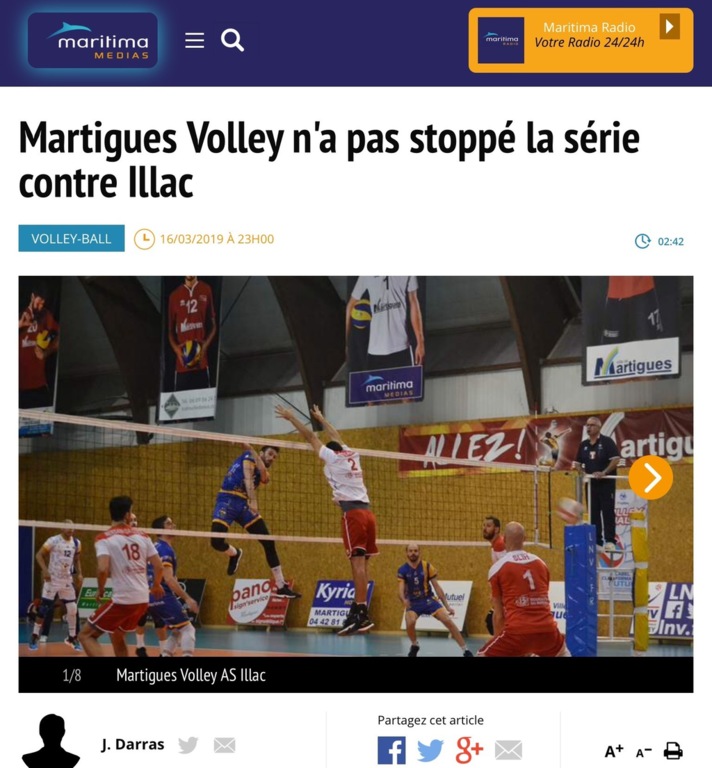The image size is (712, 768).
Task: Open the Maritima Medias home logo
Action: click(x=92, y=41)
